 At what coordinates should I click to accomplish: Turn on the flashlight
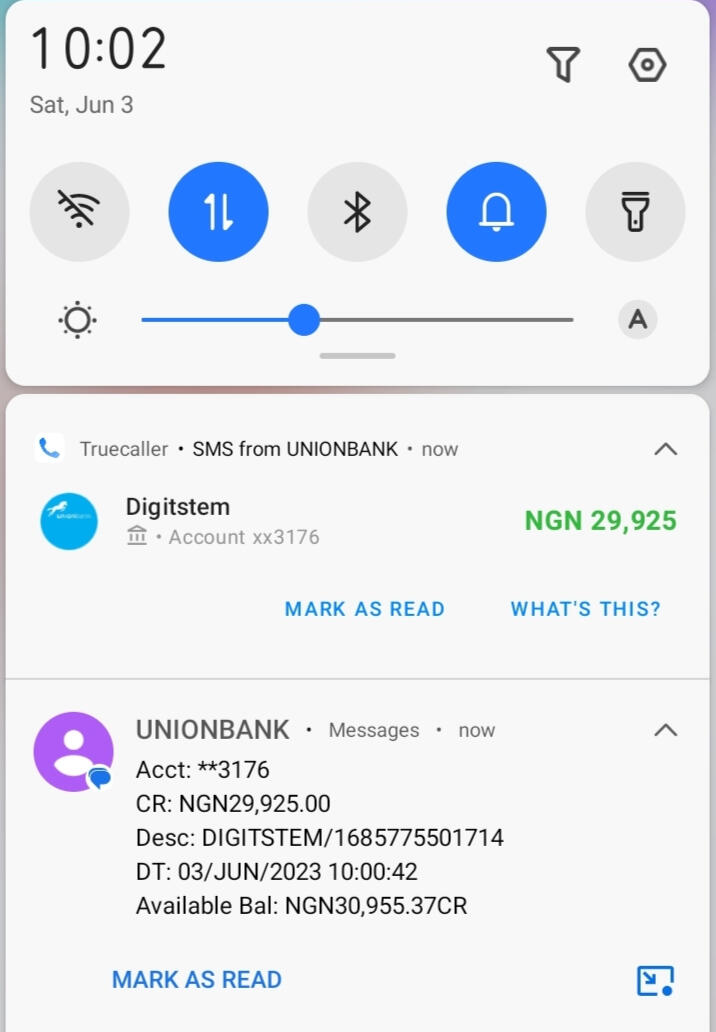635,211
